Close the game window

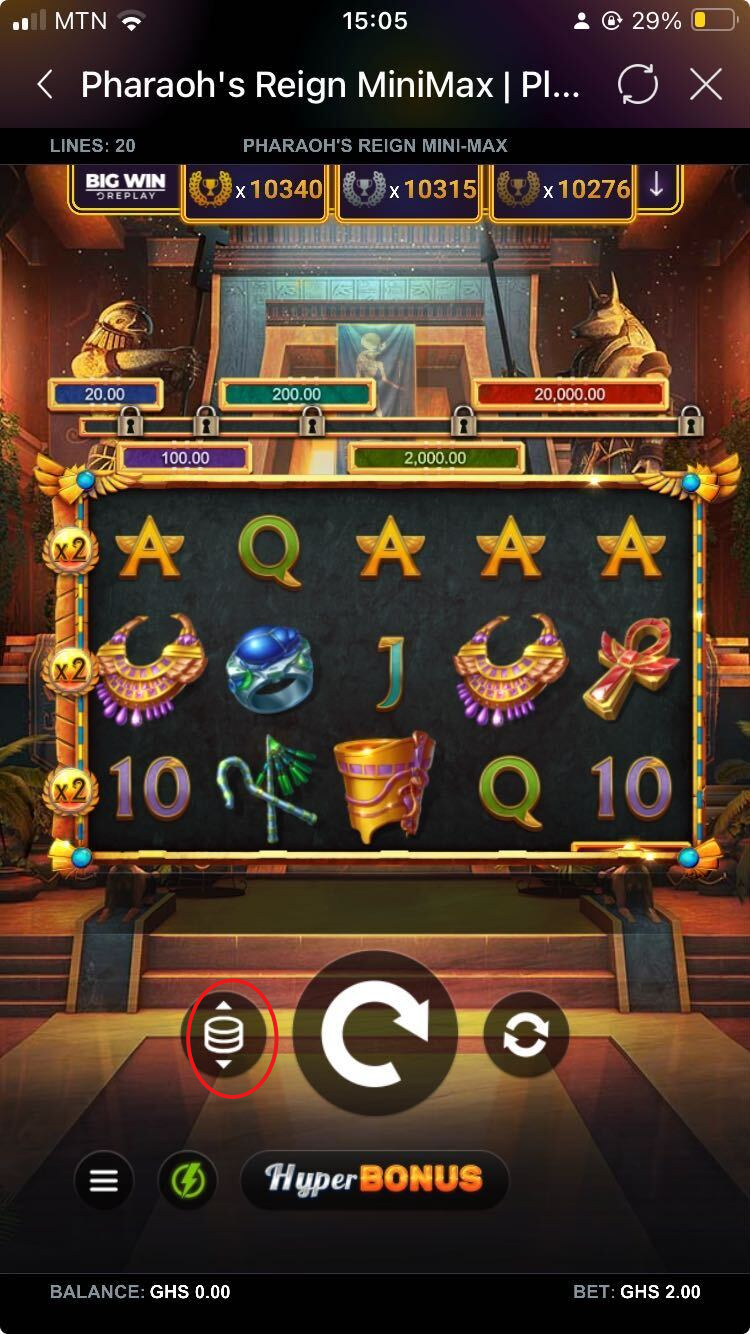(706, 85)
